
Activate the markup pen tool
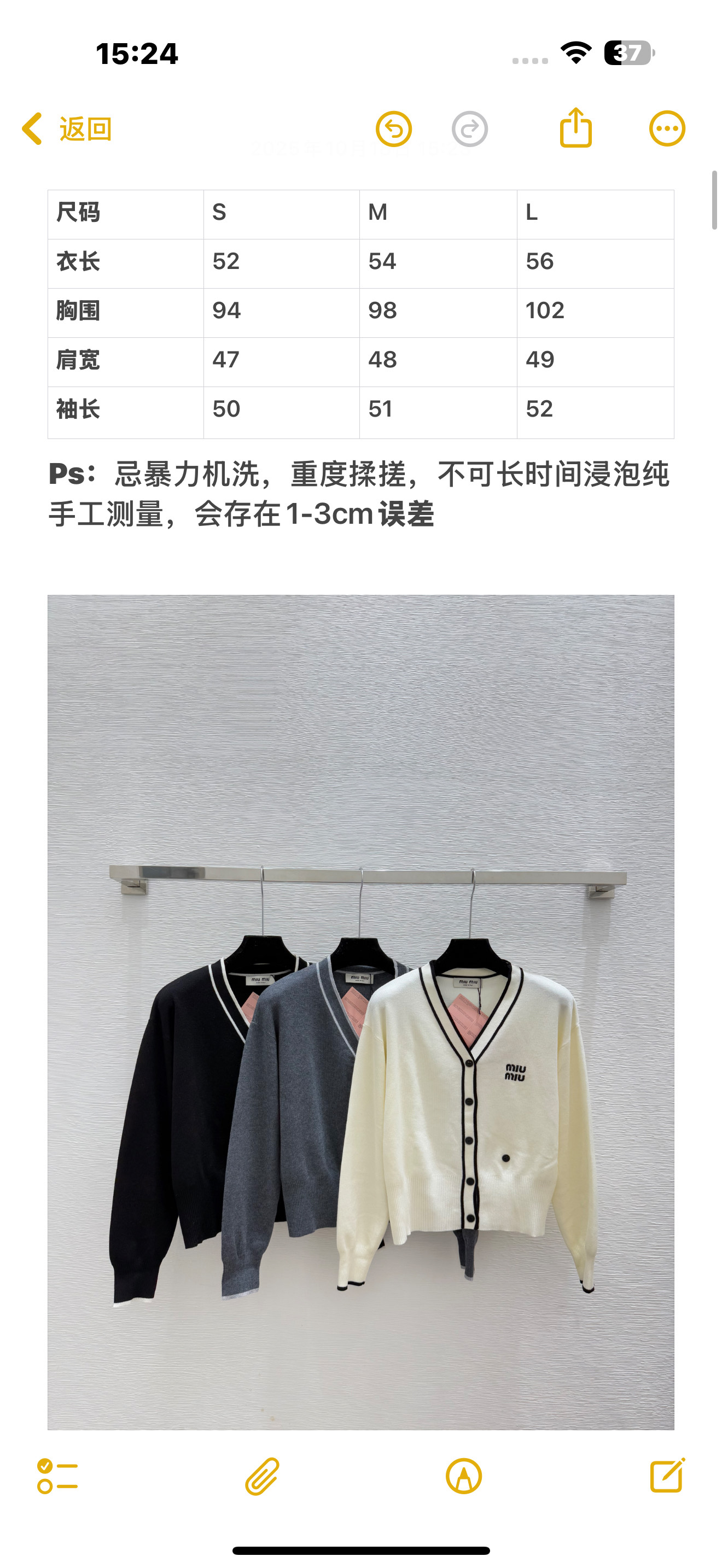[464, 1476]
